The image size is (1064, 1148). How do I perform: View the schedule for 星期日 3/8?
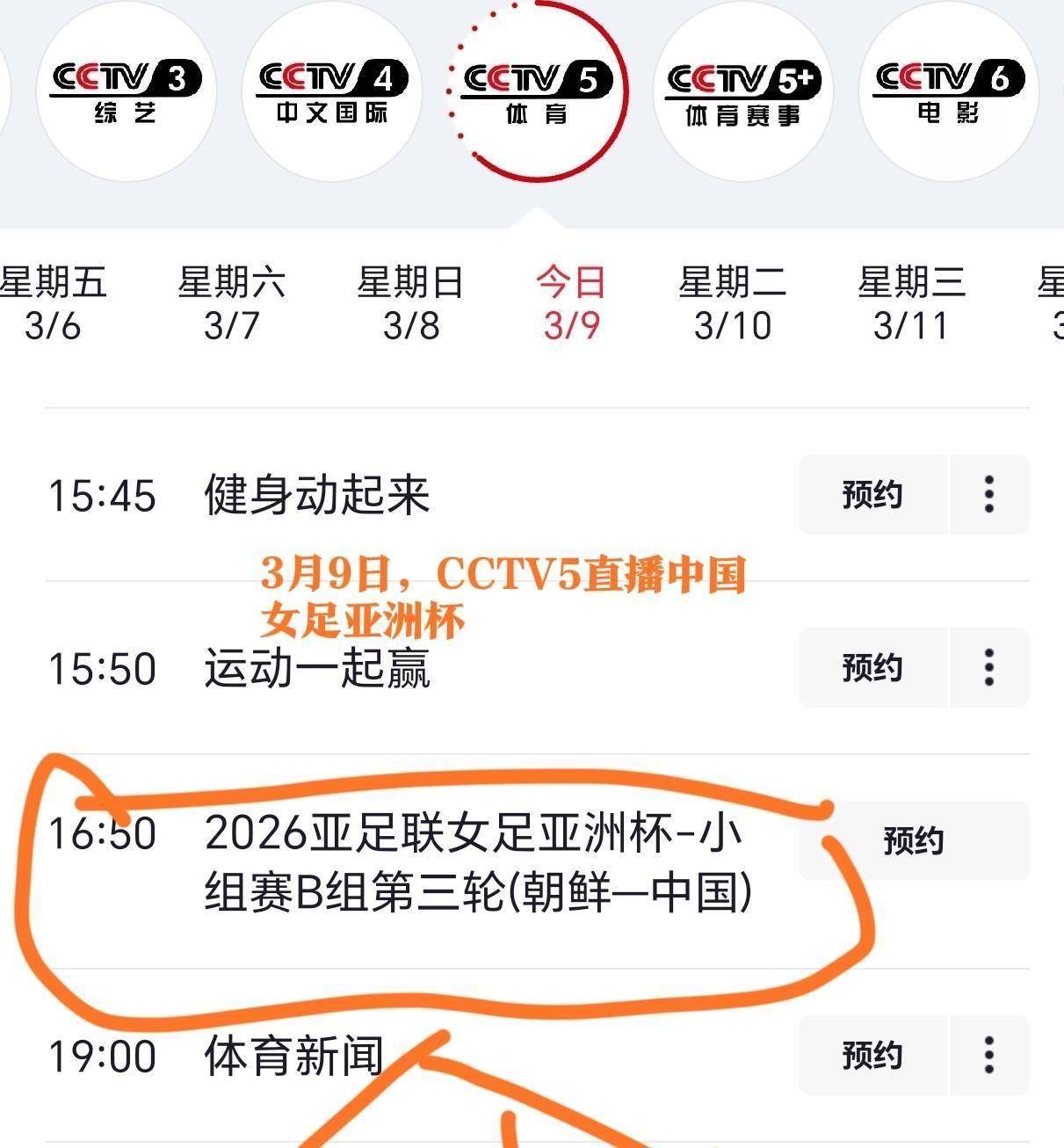410,304
